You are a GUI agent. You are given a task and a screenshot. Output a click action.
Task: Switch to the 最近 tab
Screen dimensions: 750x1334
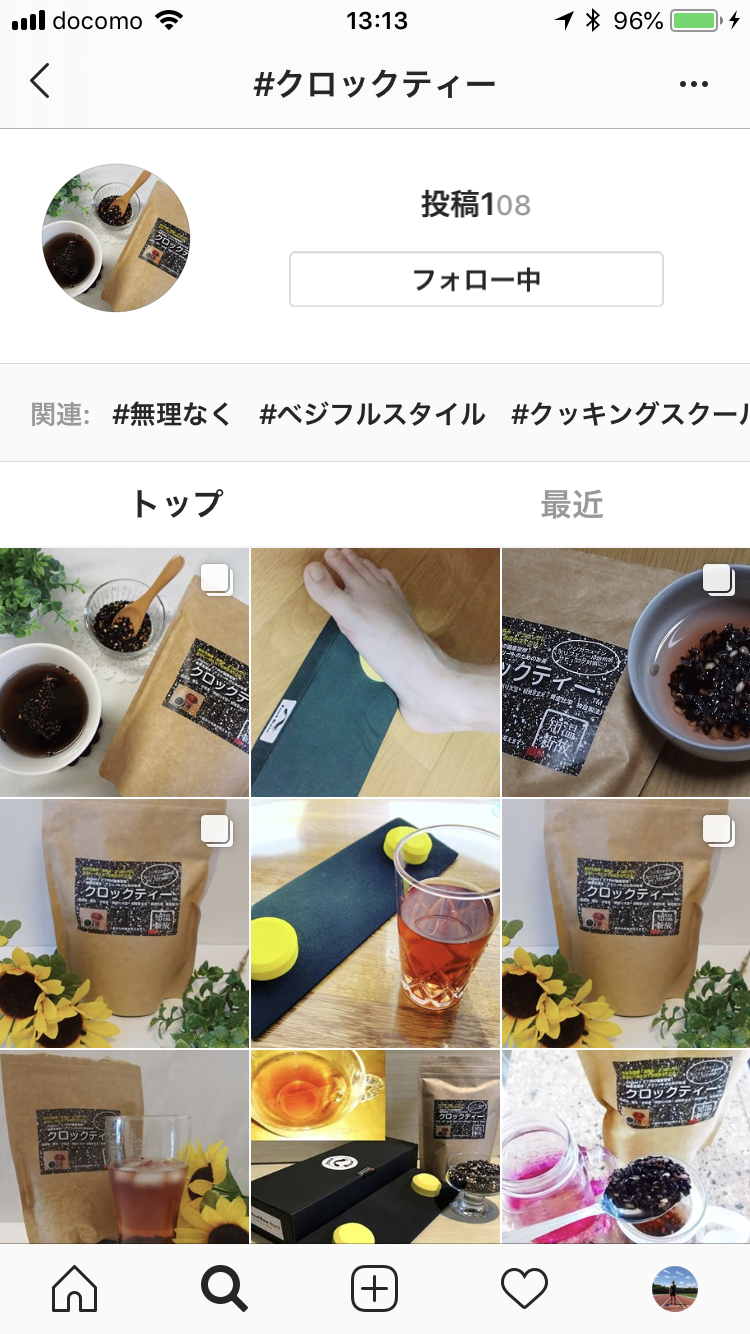pyautogui.click(x=572, y=504)
